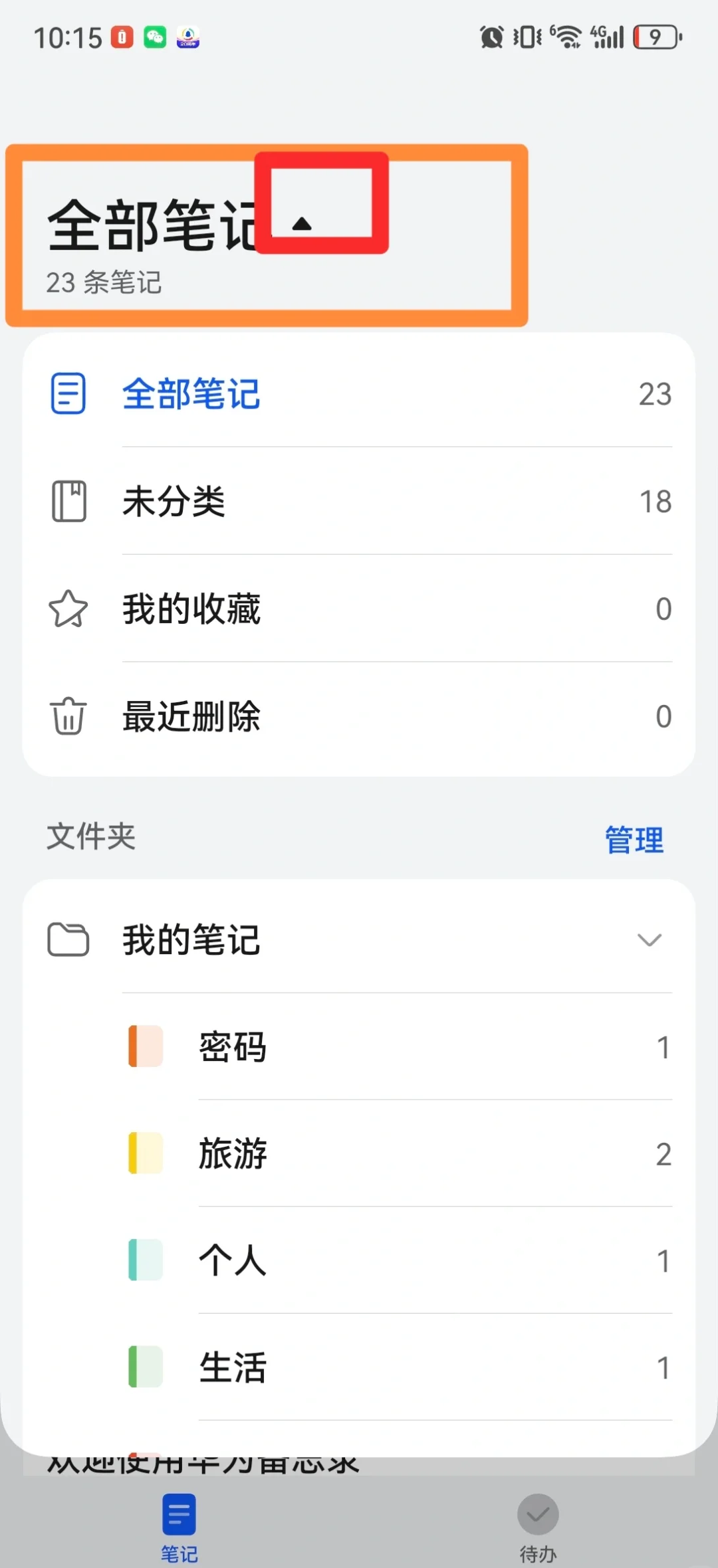Click the WeChat icon in status bar

155,38
